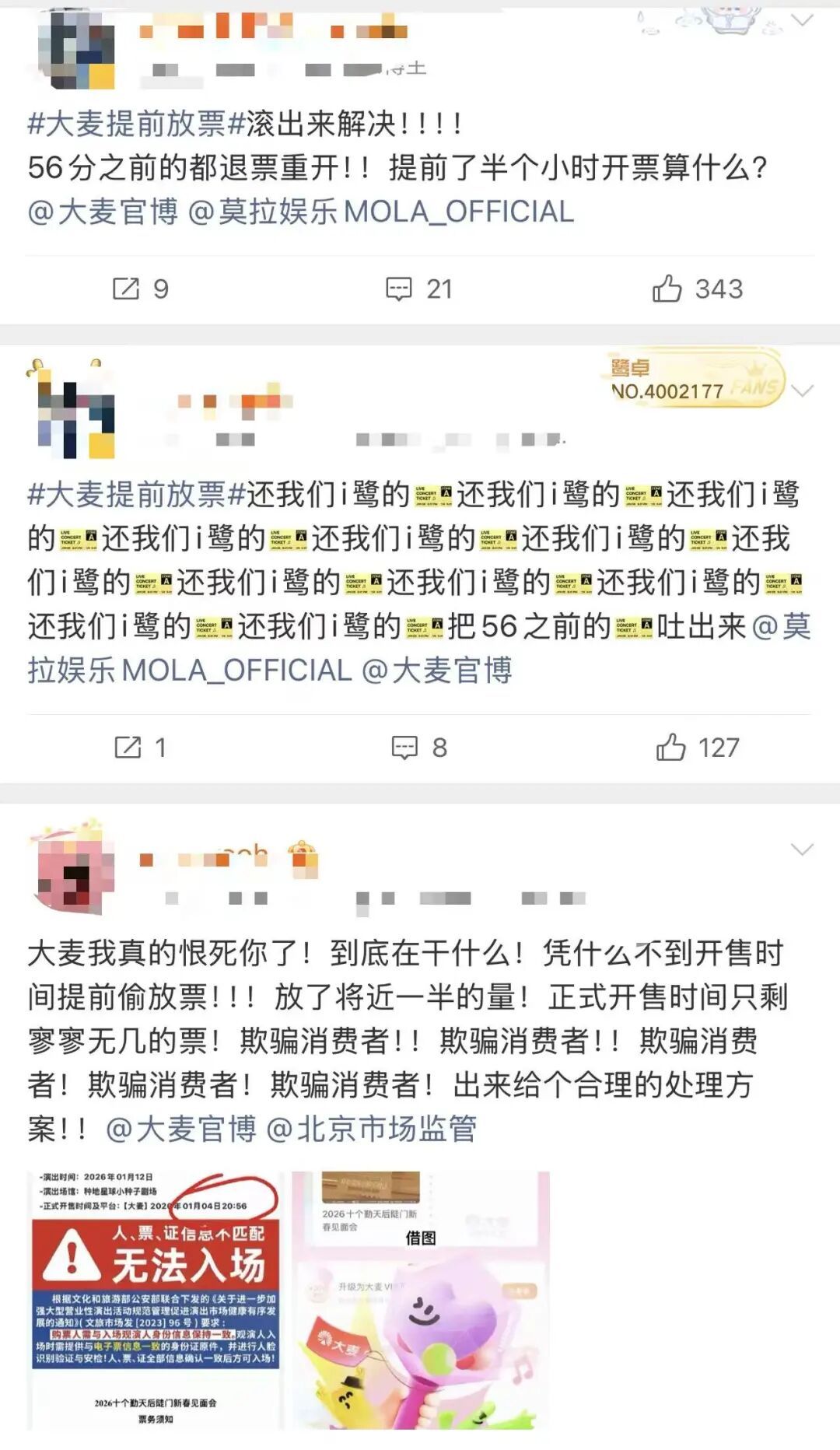
Task: Open @莫拉娱乐MOLA_OFFICIAL mention in 56分之前 post
Action: coord(381,212)
